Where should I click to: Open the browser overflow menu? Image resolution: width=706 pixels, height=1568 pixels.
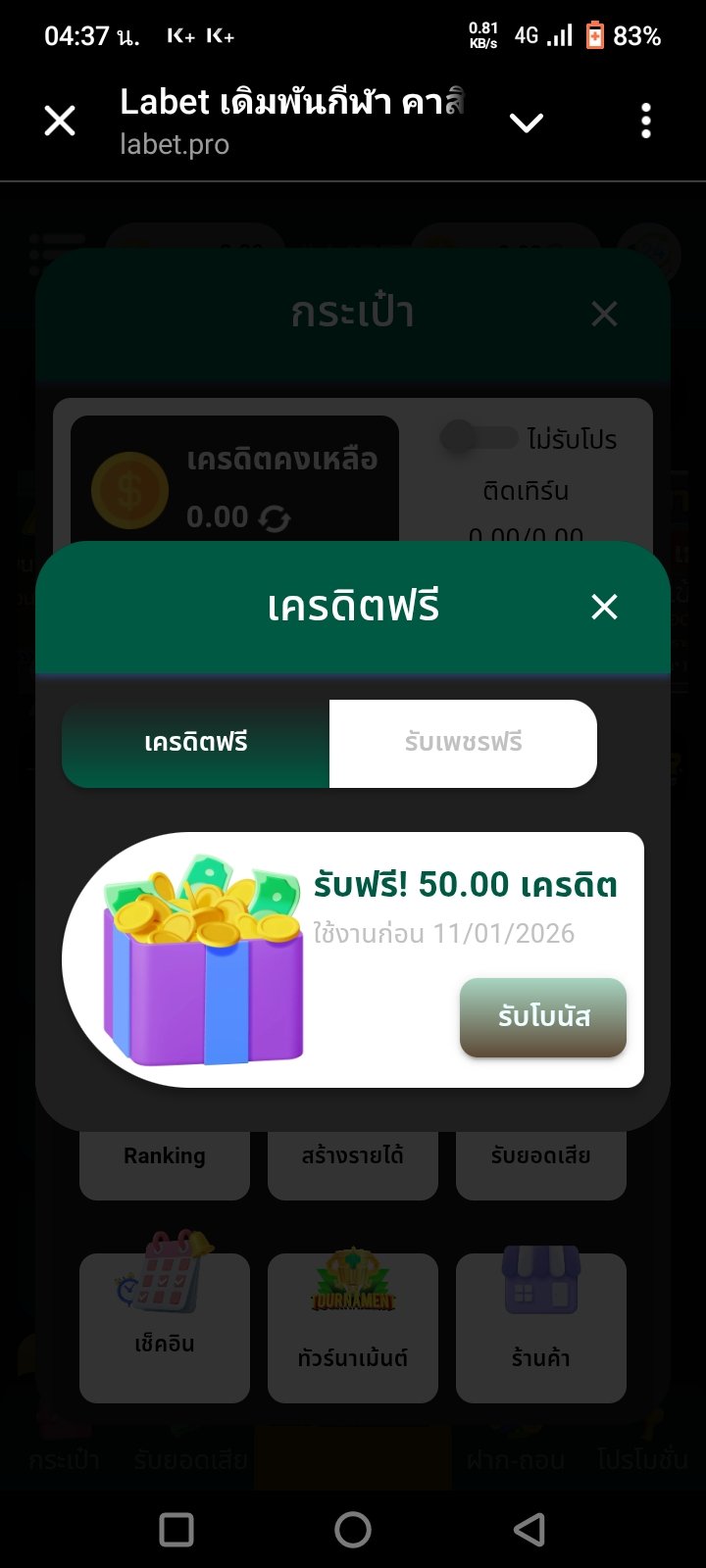click(x=645, y=122)
